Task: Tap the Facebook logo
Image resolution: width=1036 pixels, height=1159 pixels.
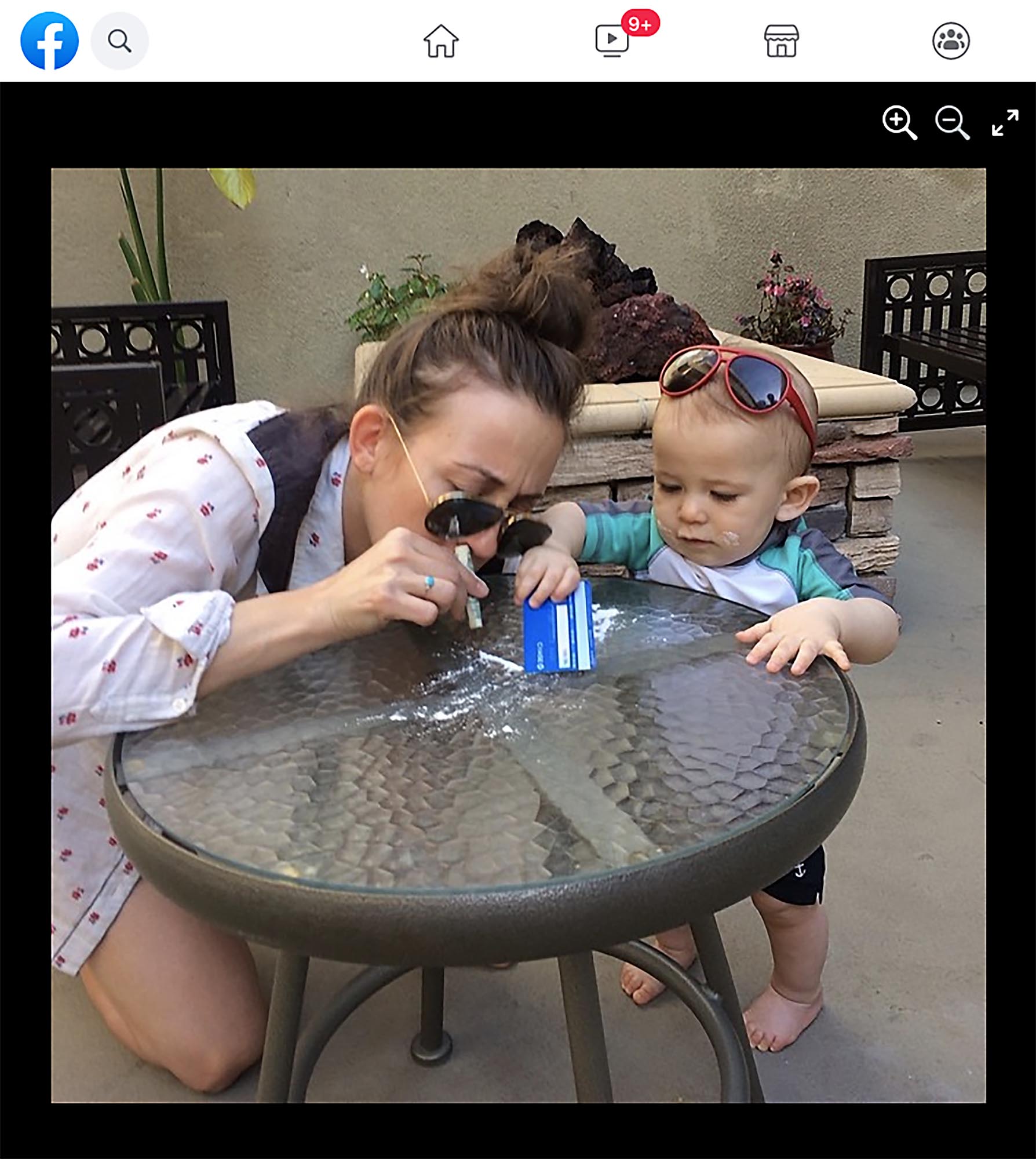Action: pos(49,41)
